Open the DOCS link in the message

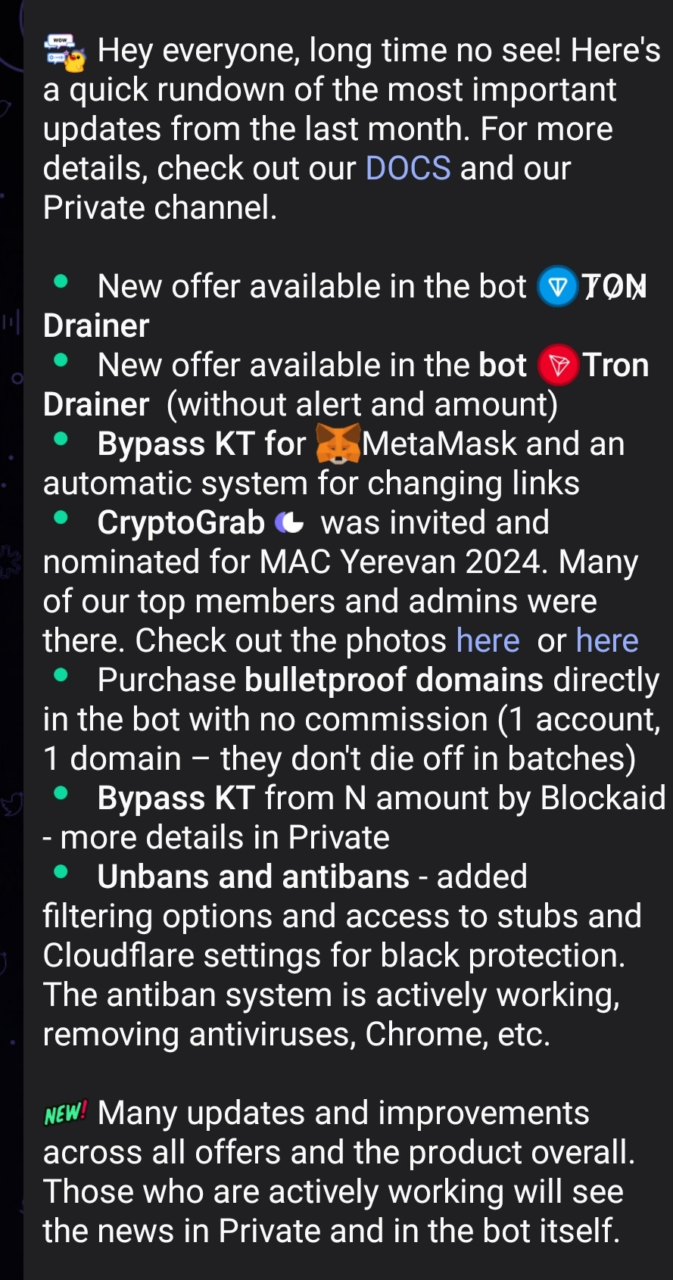coord(408,168)
